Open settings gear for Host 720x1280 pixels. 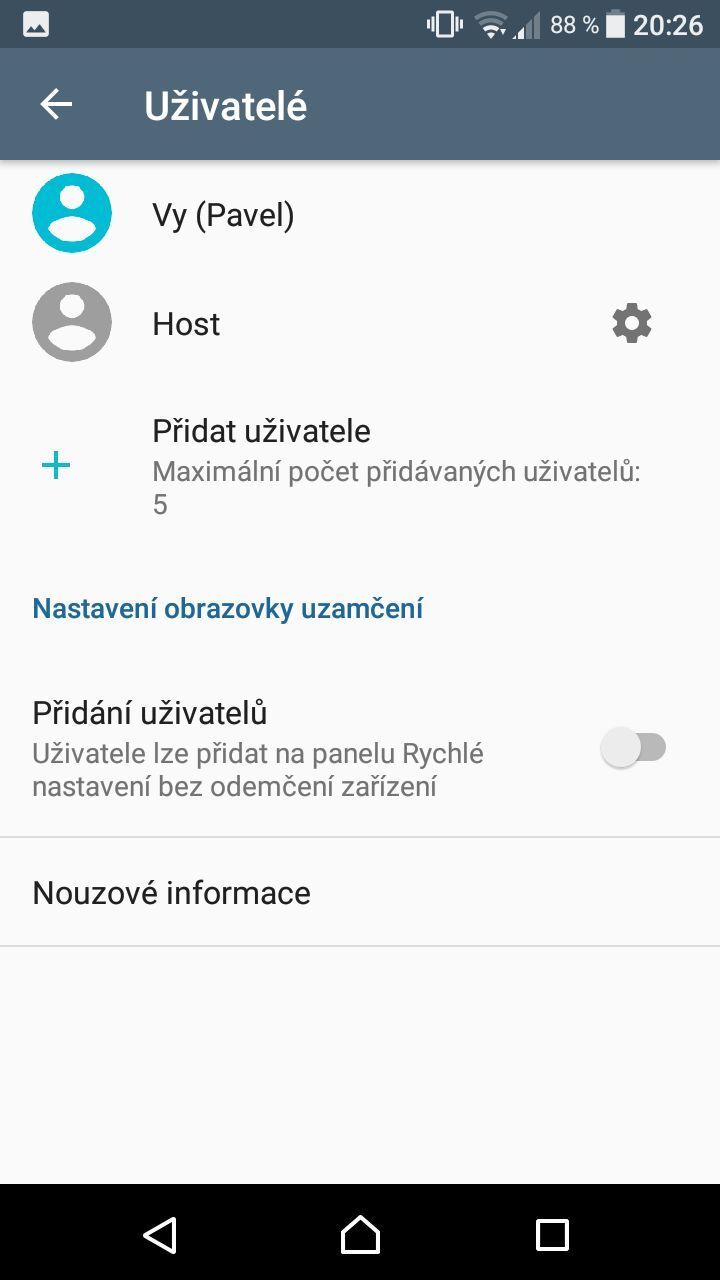tap(631, 324)
